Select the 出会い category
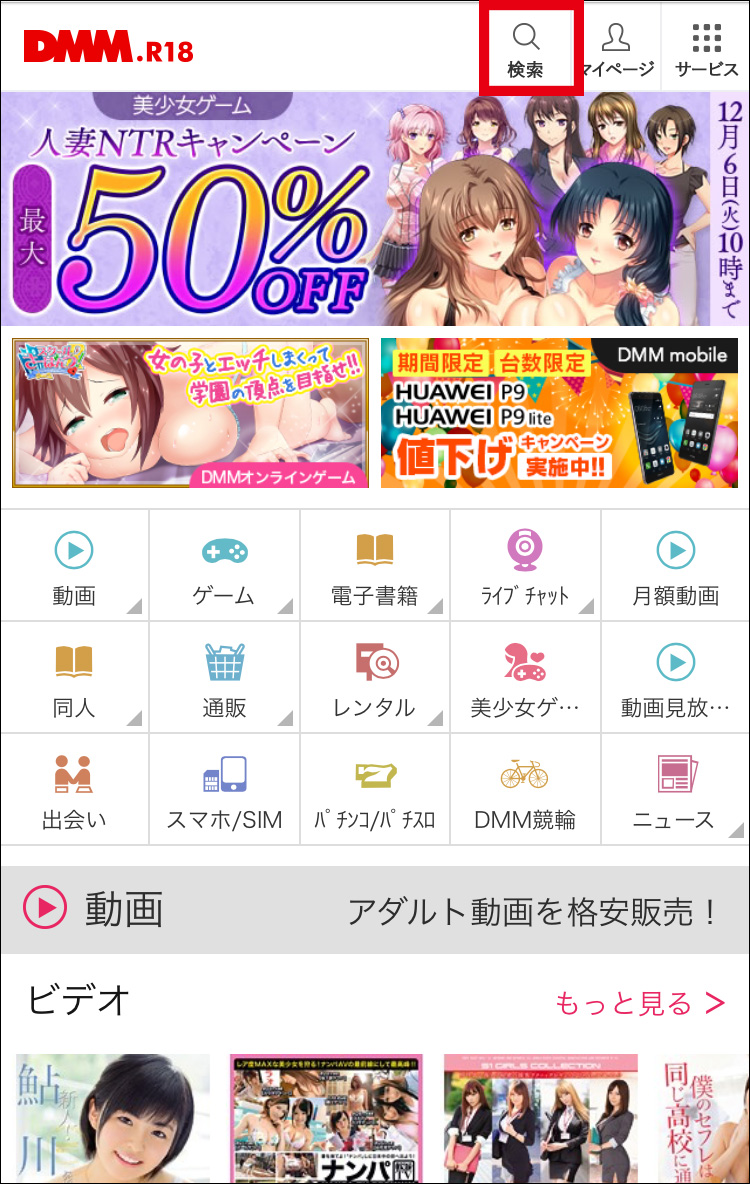Image resolution: width=750 pixels, height=1184 pixels. 74,791
